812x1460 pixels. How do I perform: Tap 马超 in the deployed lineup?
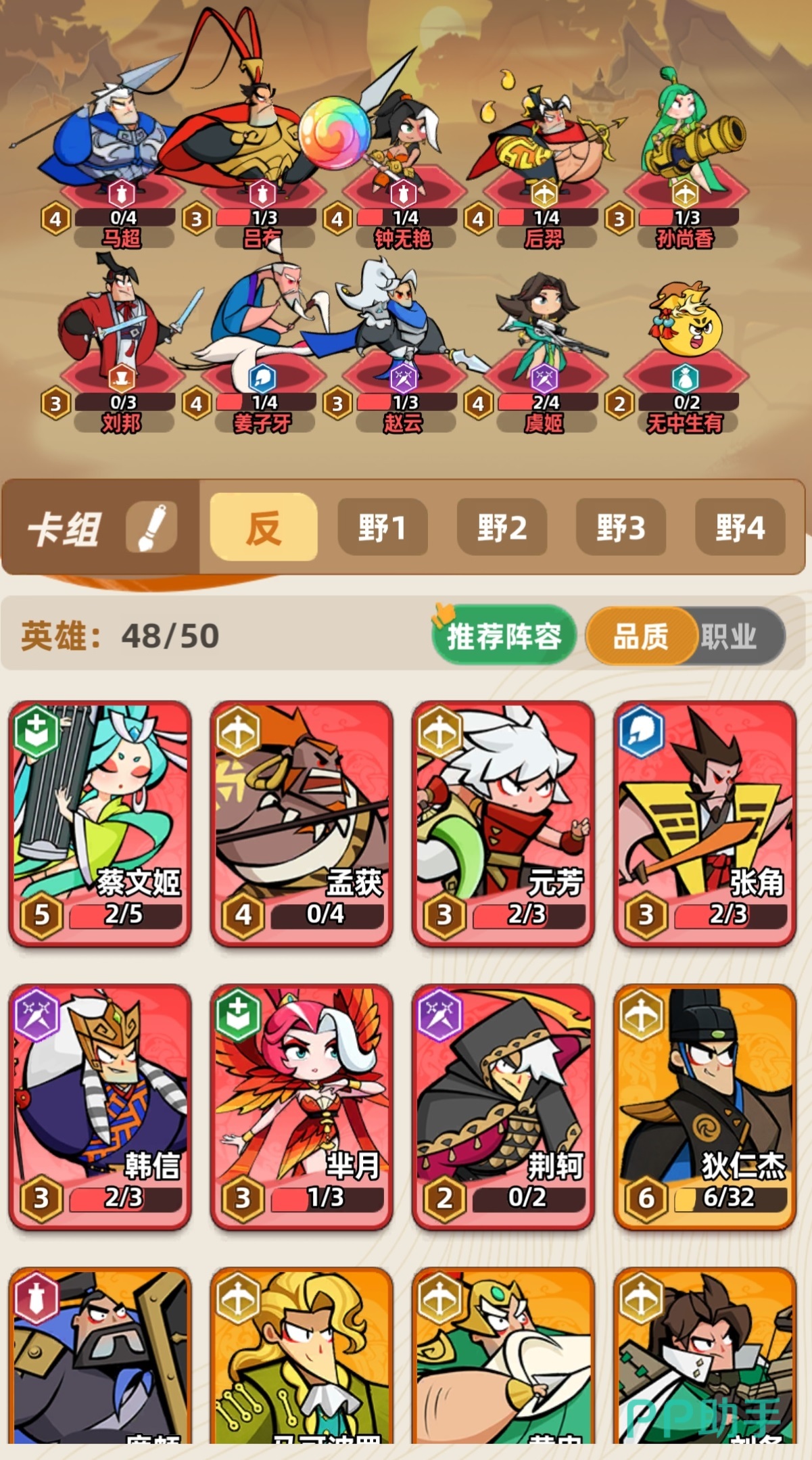click(x=122, y=142)
